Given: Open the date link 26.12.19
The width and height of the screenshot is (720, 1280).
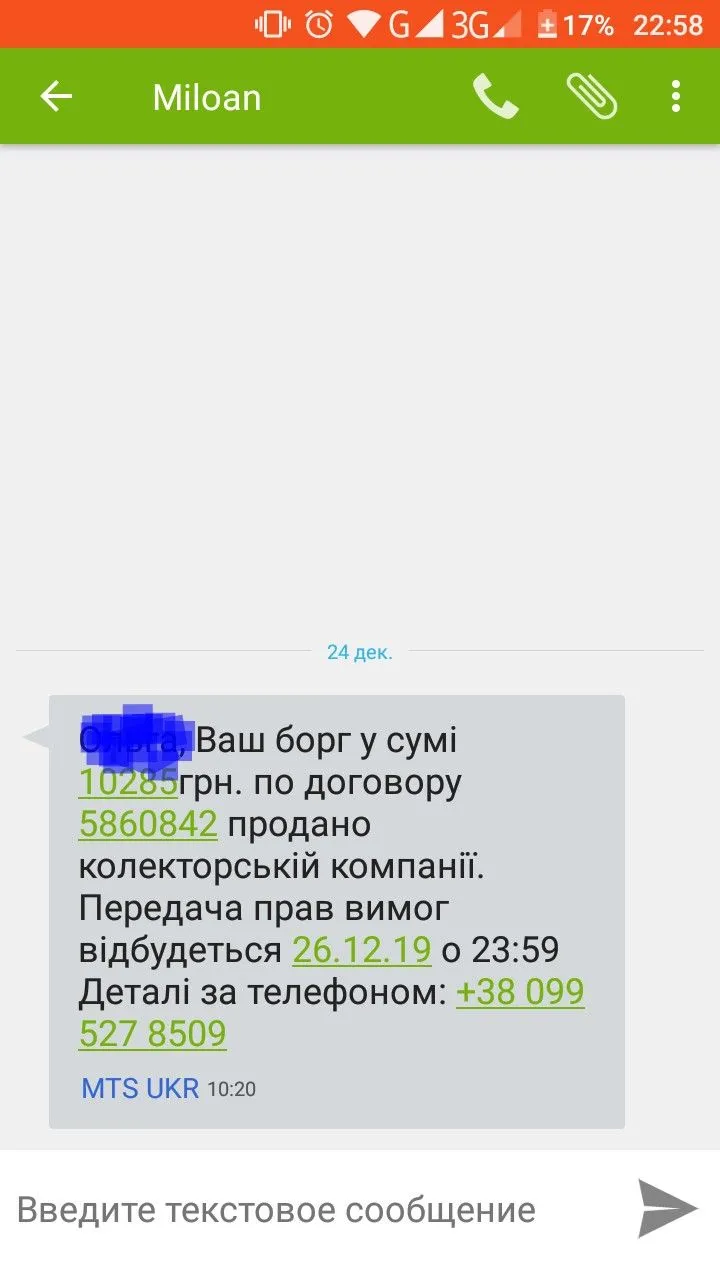Looking at the screenshot, I should coord(361,949).
